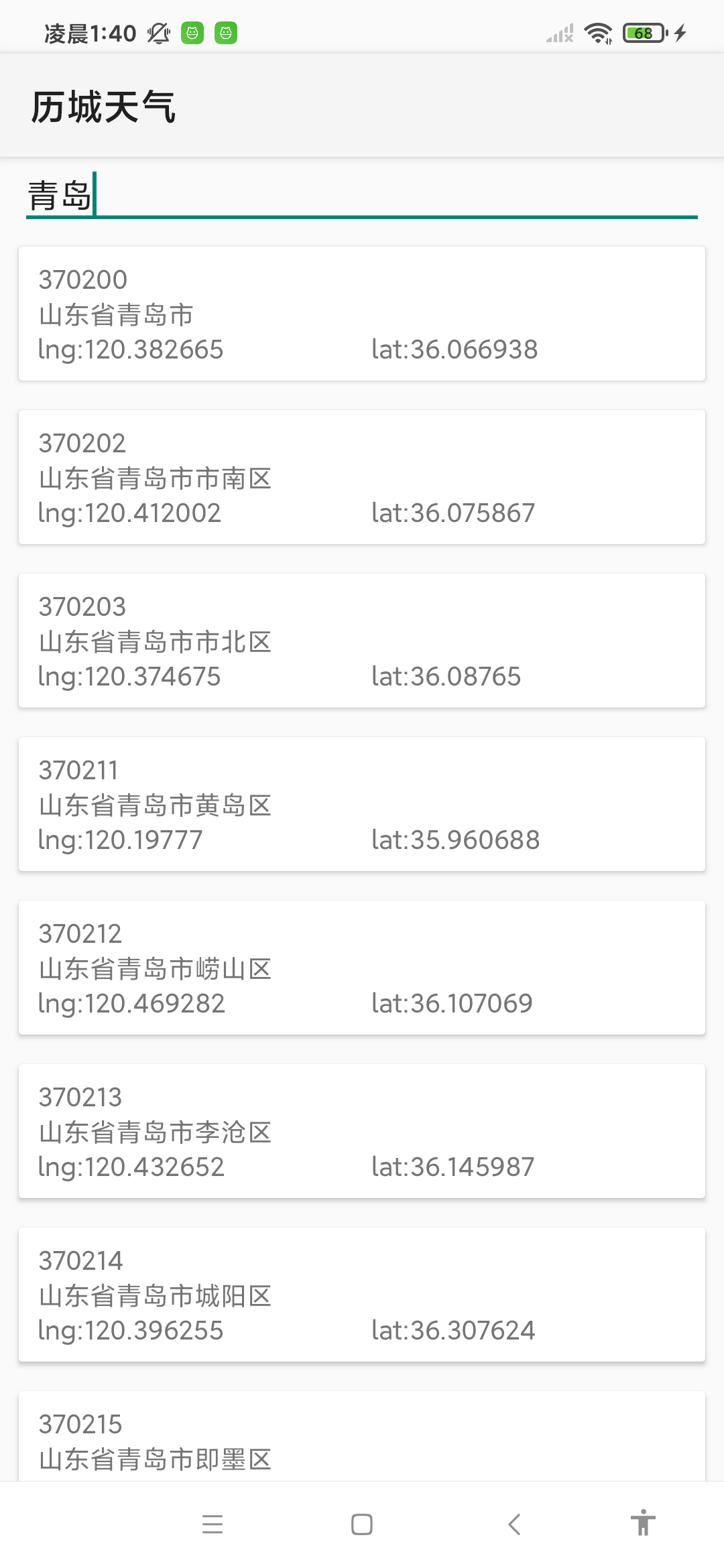This screenshot has height=1568, width=724.
Task: Select the 山东省青岛市崂山区 location
Action: coord(362,968)
